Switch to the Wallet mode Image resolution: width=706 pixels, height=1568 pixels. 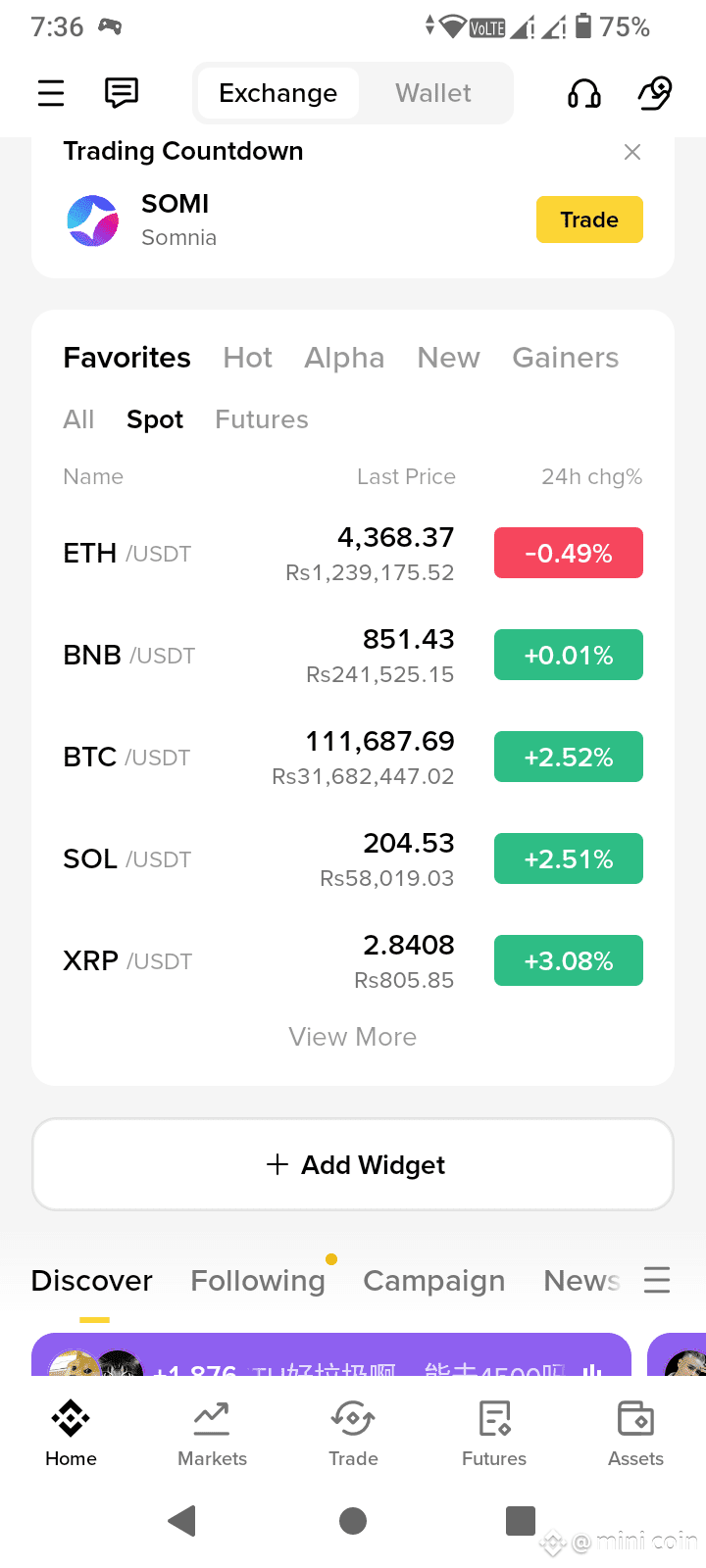click(x=433, y=93)
